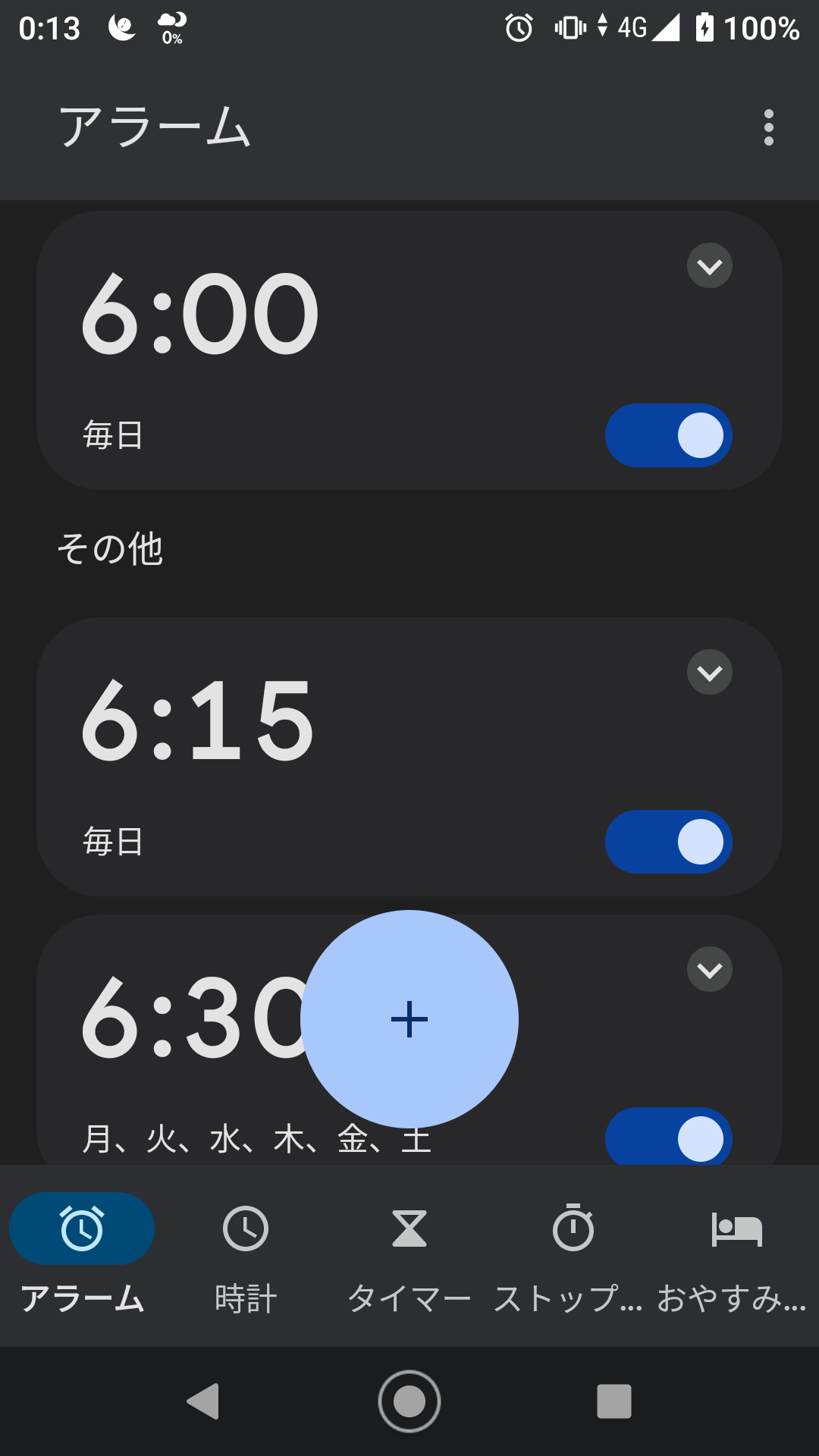Expand the 6:30 alarm card

tap(709, 970)
